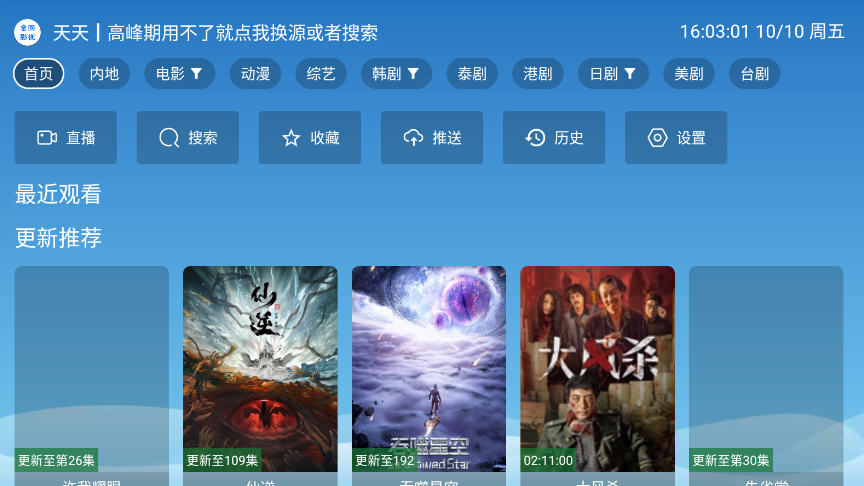This screenshot has height=486, width=864.
Task: Switch to the 内地 tab
Action: pos(104,74)
